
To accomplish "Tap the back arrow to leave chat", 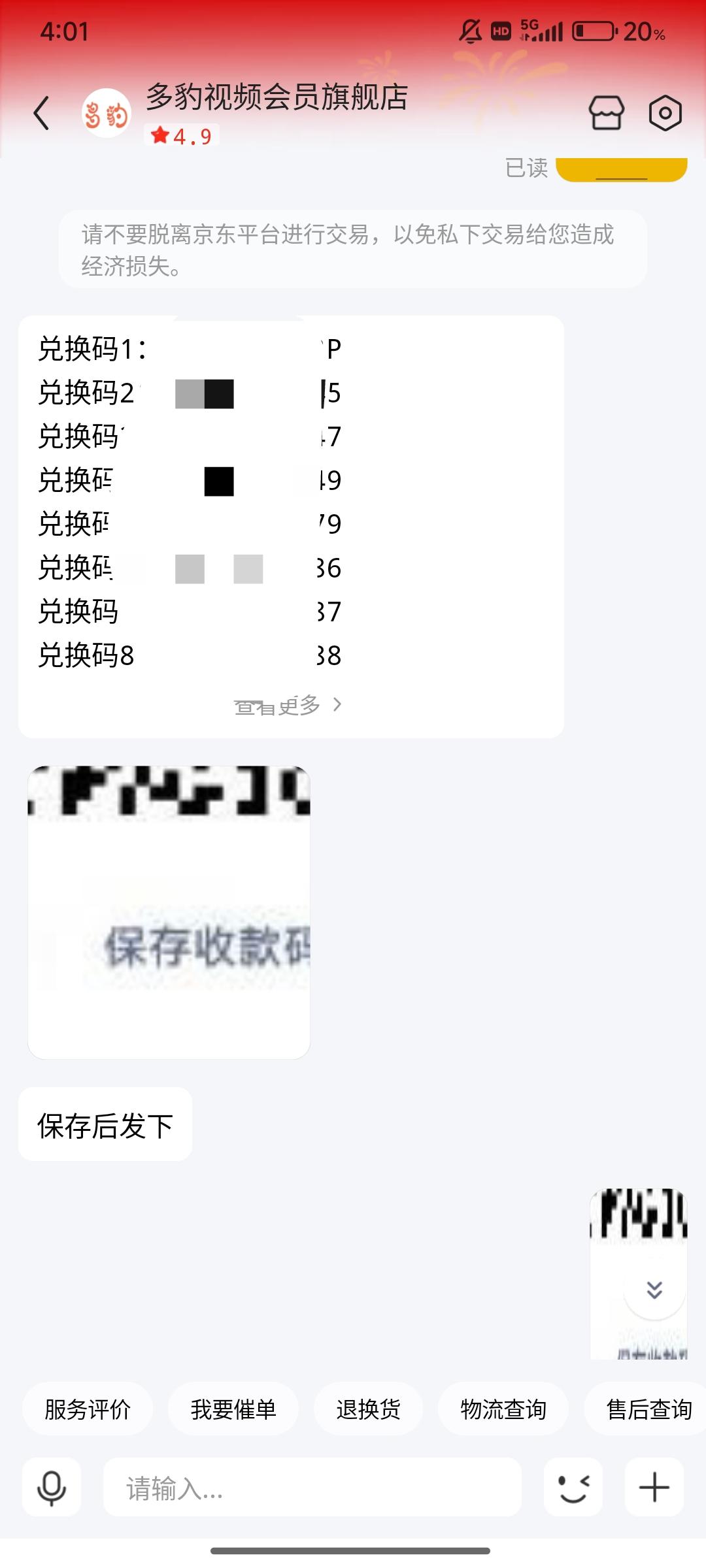I will [42, 112].
